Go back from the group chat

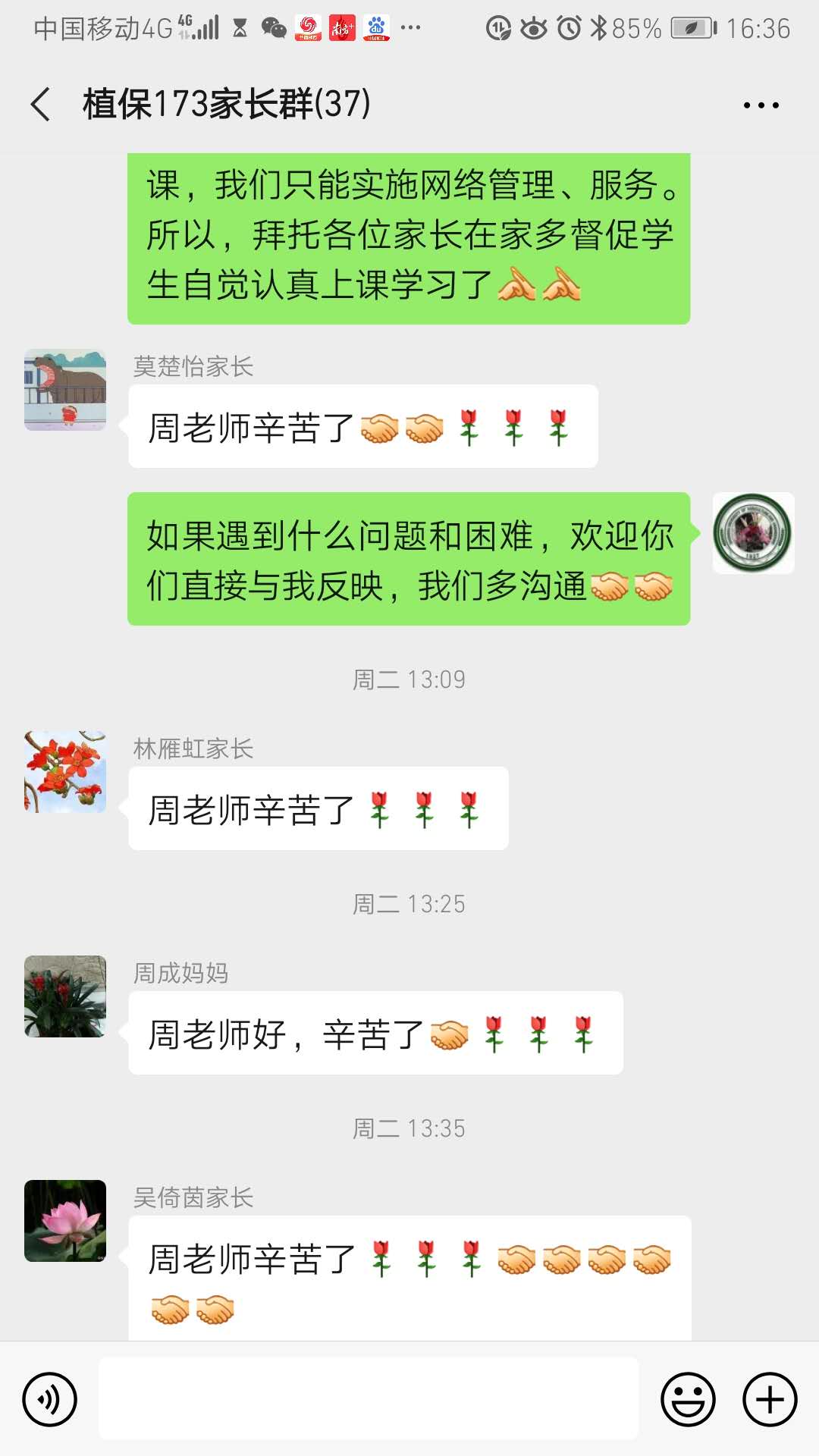coord(41,104)
